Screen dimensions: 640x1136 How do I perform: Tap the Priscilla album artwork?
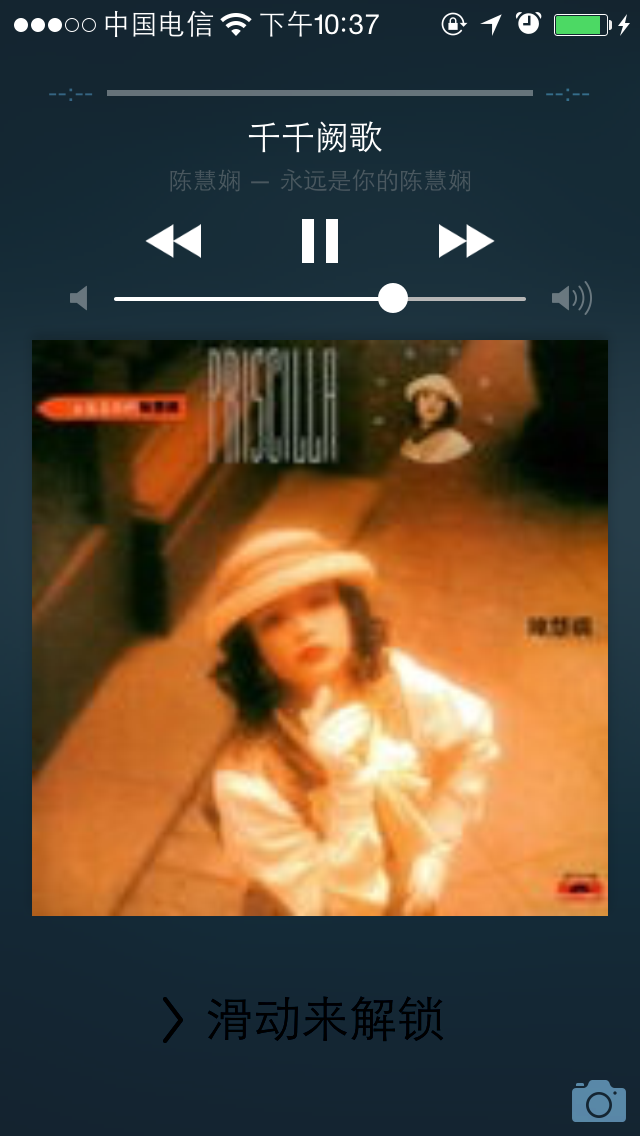pos(320,627)
